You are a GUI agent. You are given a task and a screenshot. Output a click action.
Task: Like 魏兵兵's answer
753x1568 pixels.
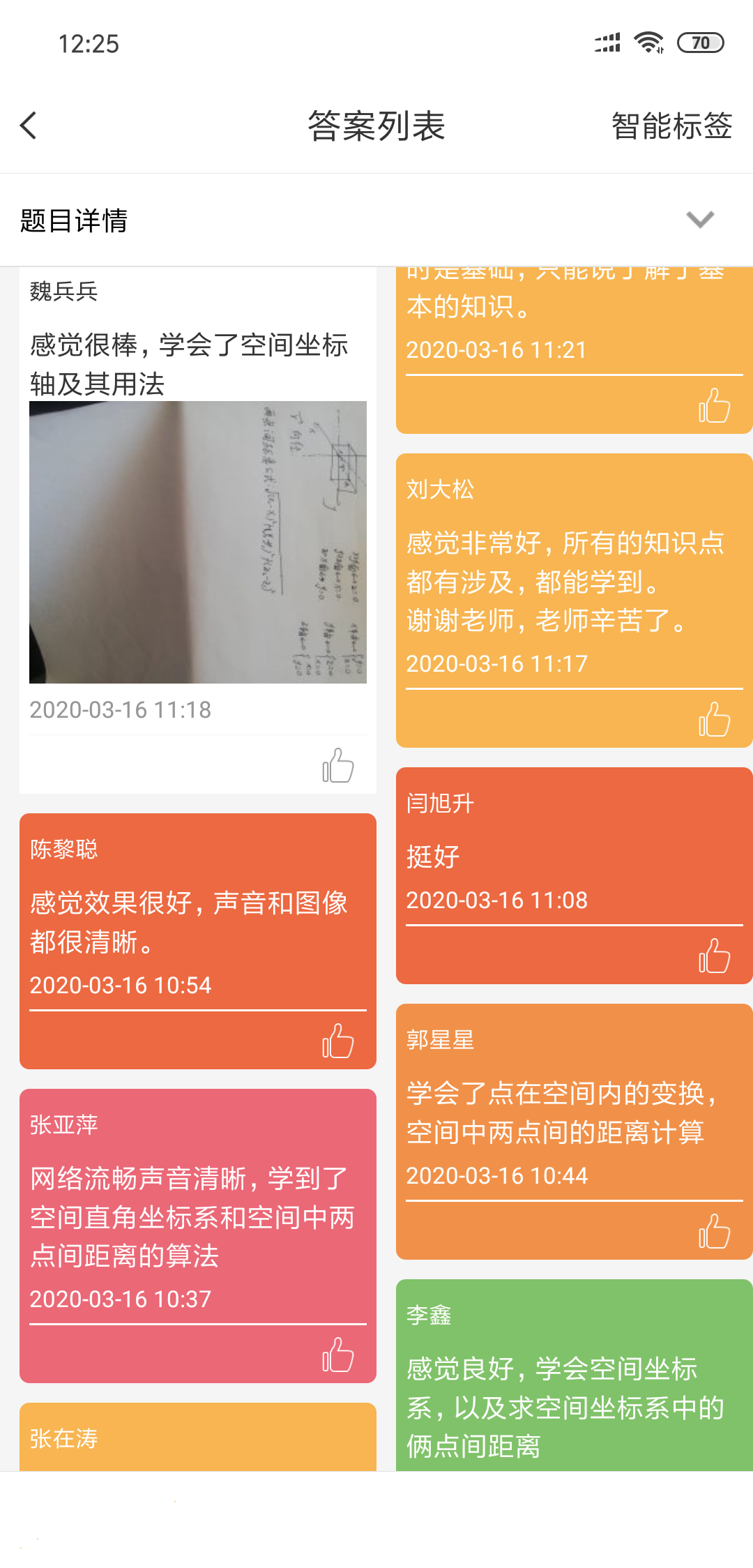(x=338, y=765)
